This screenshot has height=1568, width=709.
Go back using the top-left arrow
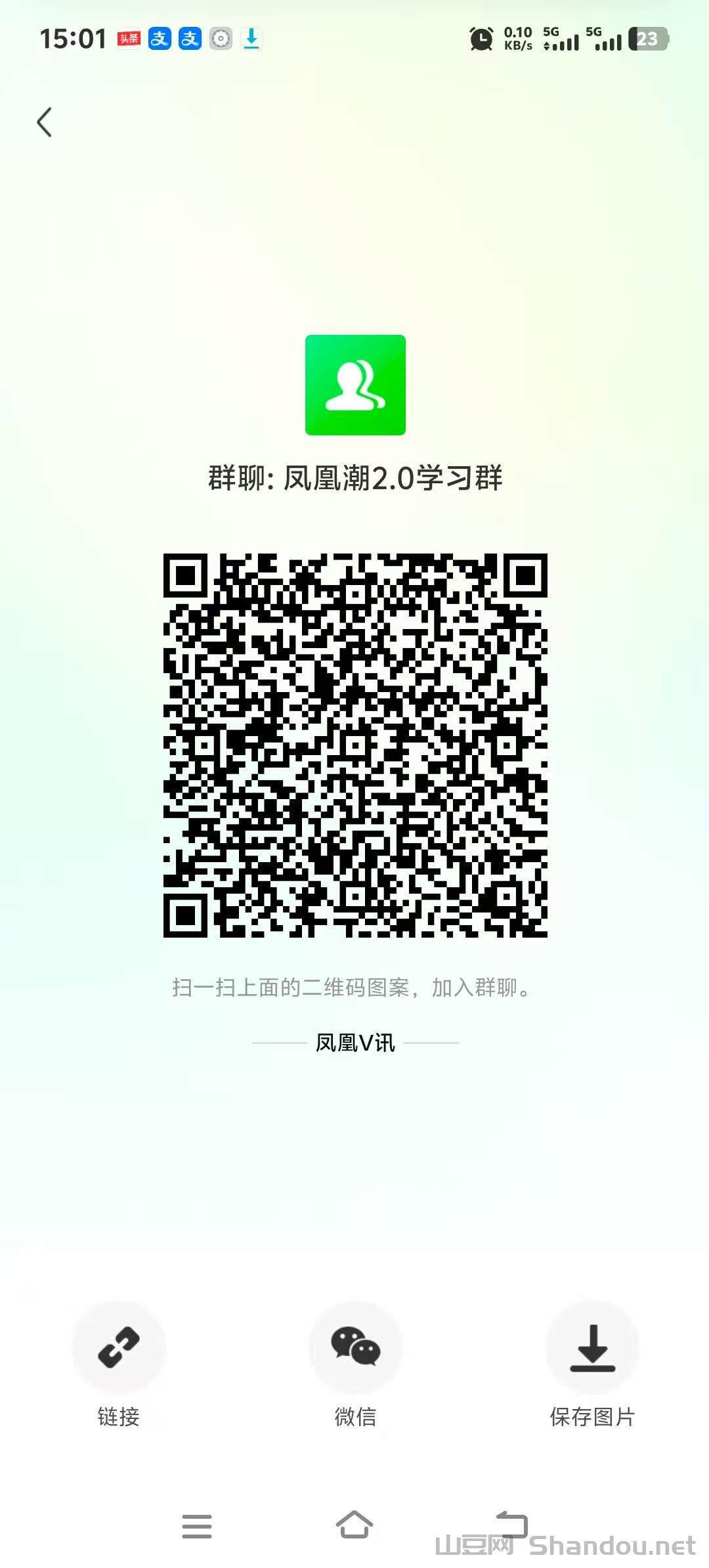tap(45, 122)
